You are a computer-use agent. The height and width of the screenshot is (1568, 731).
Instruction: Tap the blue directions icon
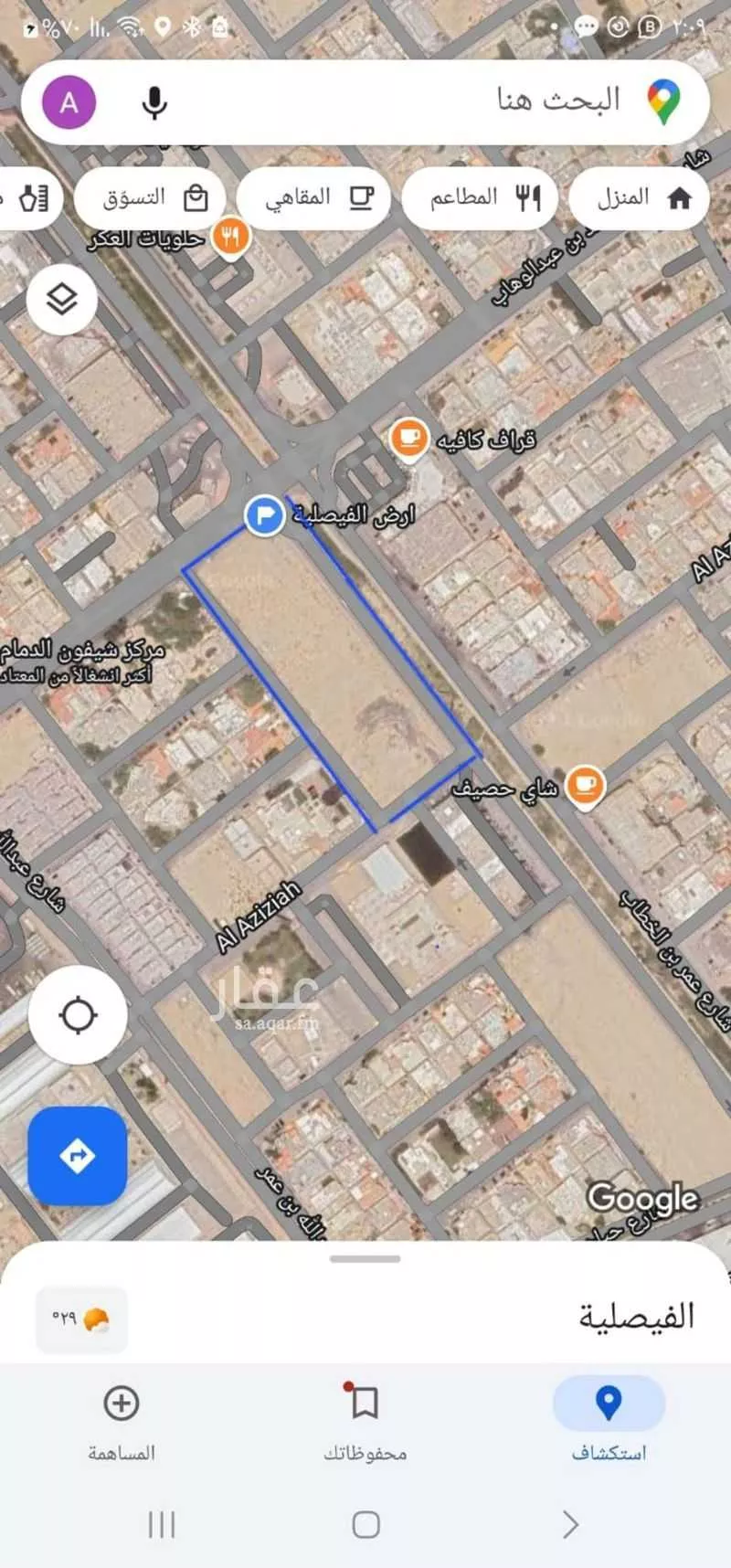[78, 1155]
